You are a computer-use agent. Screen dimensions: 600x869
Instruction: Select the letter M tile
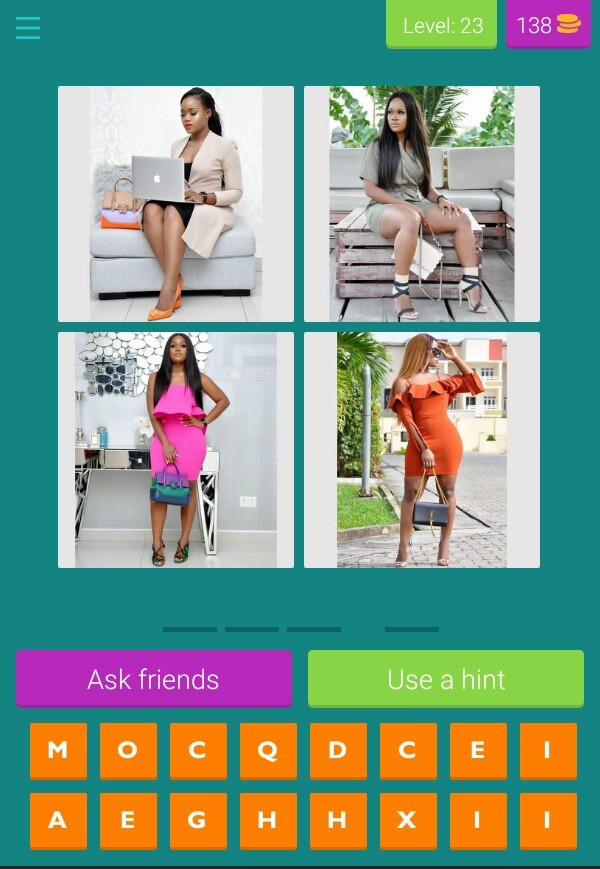click(58, 750)
